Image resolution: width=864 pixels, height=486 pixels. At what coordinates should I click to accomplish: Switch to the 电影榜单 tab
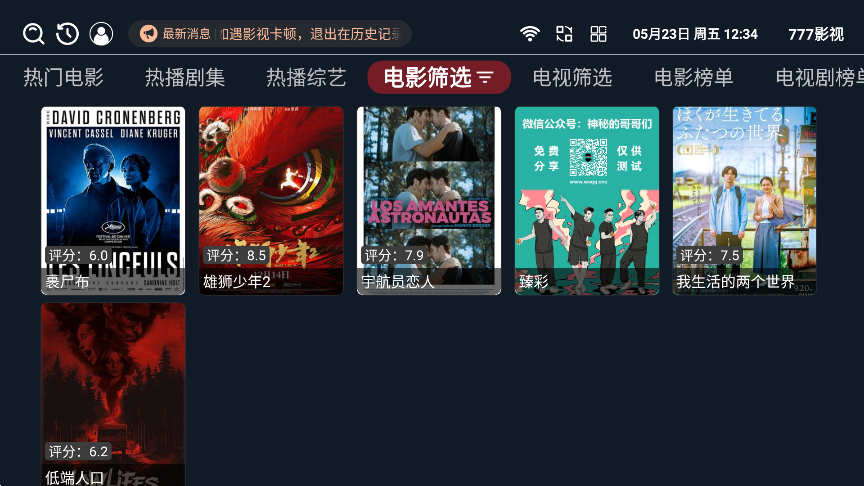click(x=693, y=78)
